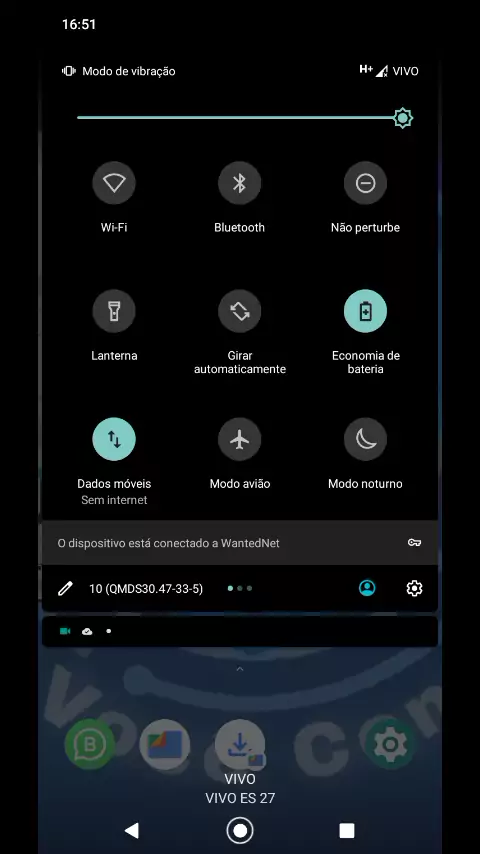Switch on the Lanterna flashlight

pyautogui.click(x=114, y=311)
